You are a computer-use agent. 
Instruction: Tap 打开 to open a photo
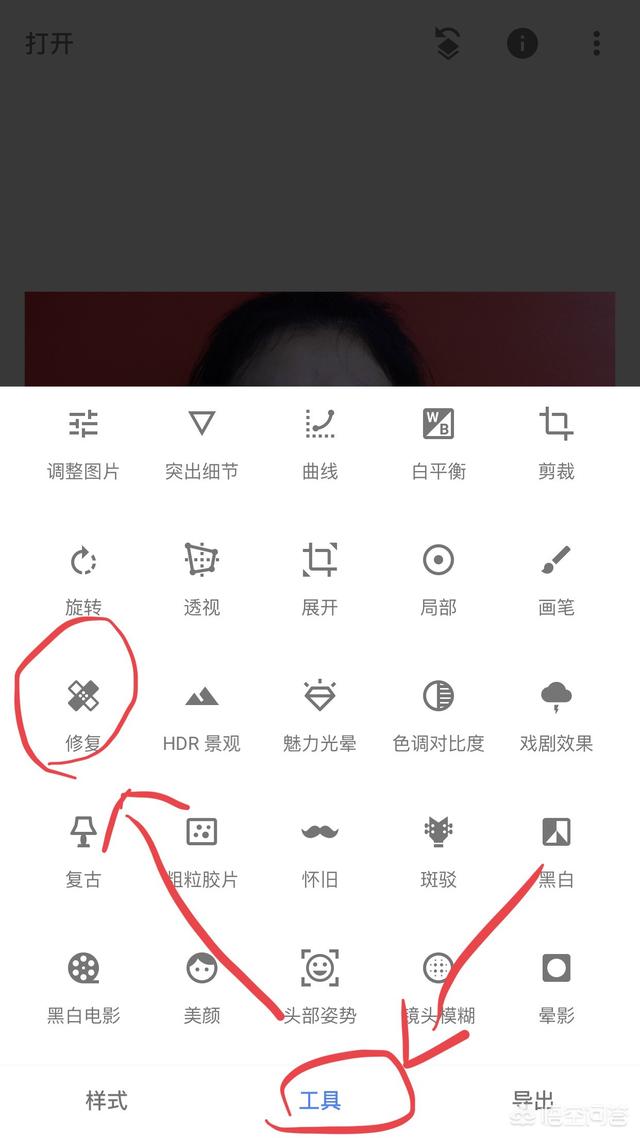click(49, 44)
